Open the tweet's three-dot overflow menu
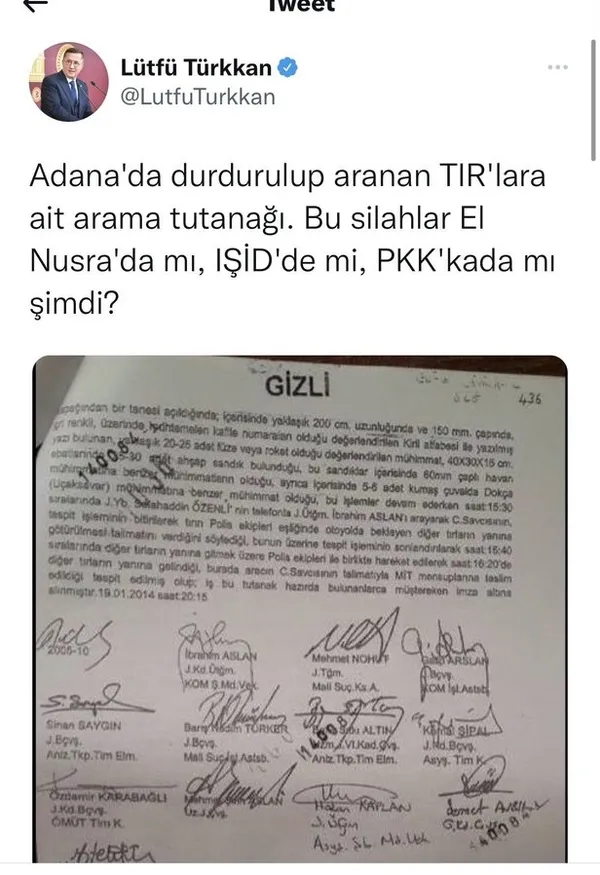Screen dimensions: 600x875 click(558, 68)
